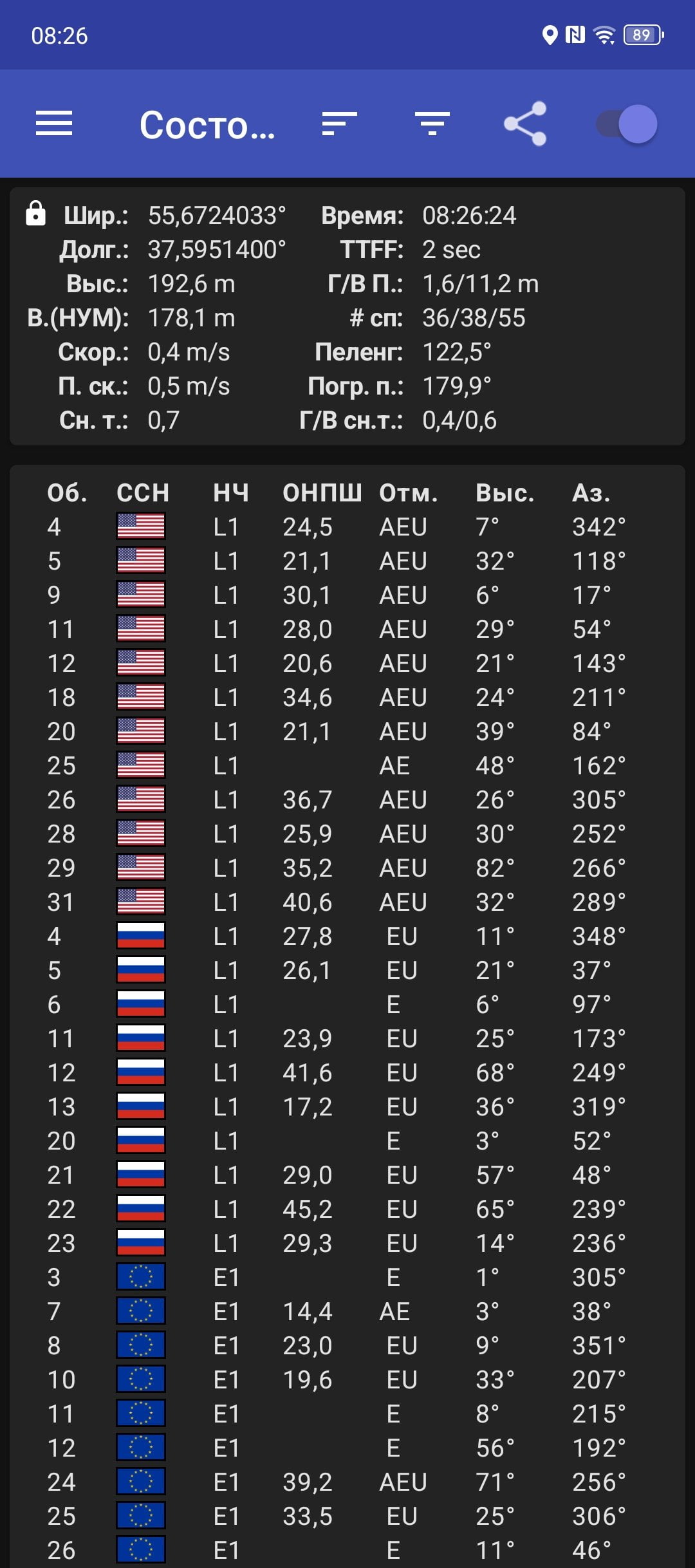Open the hamburger navigation drawer
The height and width of the screenshot is (1568, 695).
[x=54, y=124]
